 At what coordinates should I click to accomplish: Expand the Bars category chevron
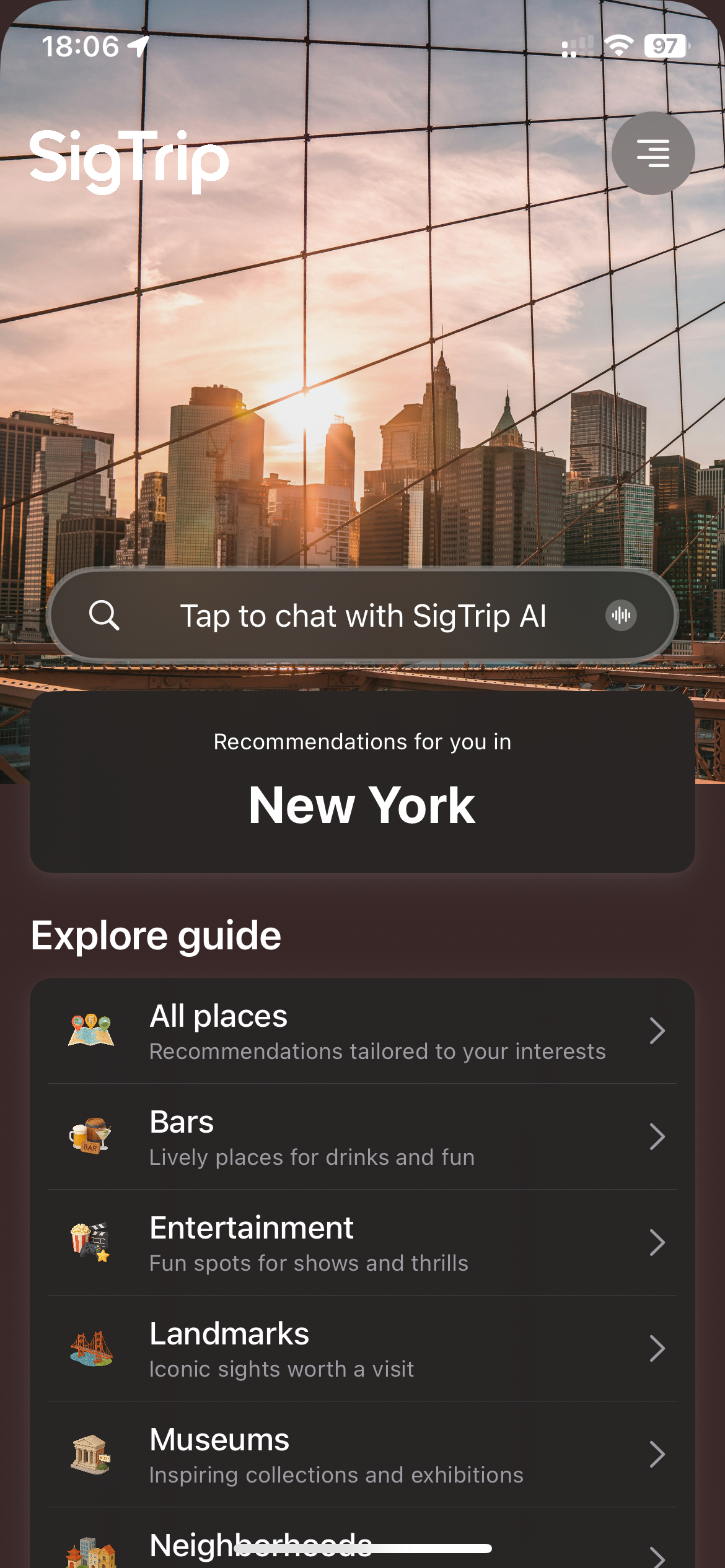[x=658, y=1137]
